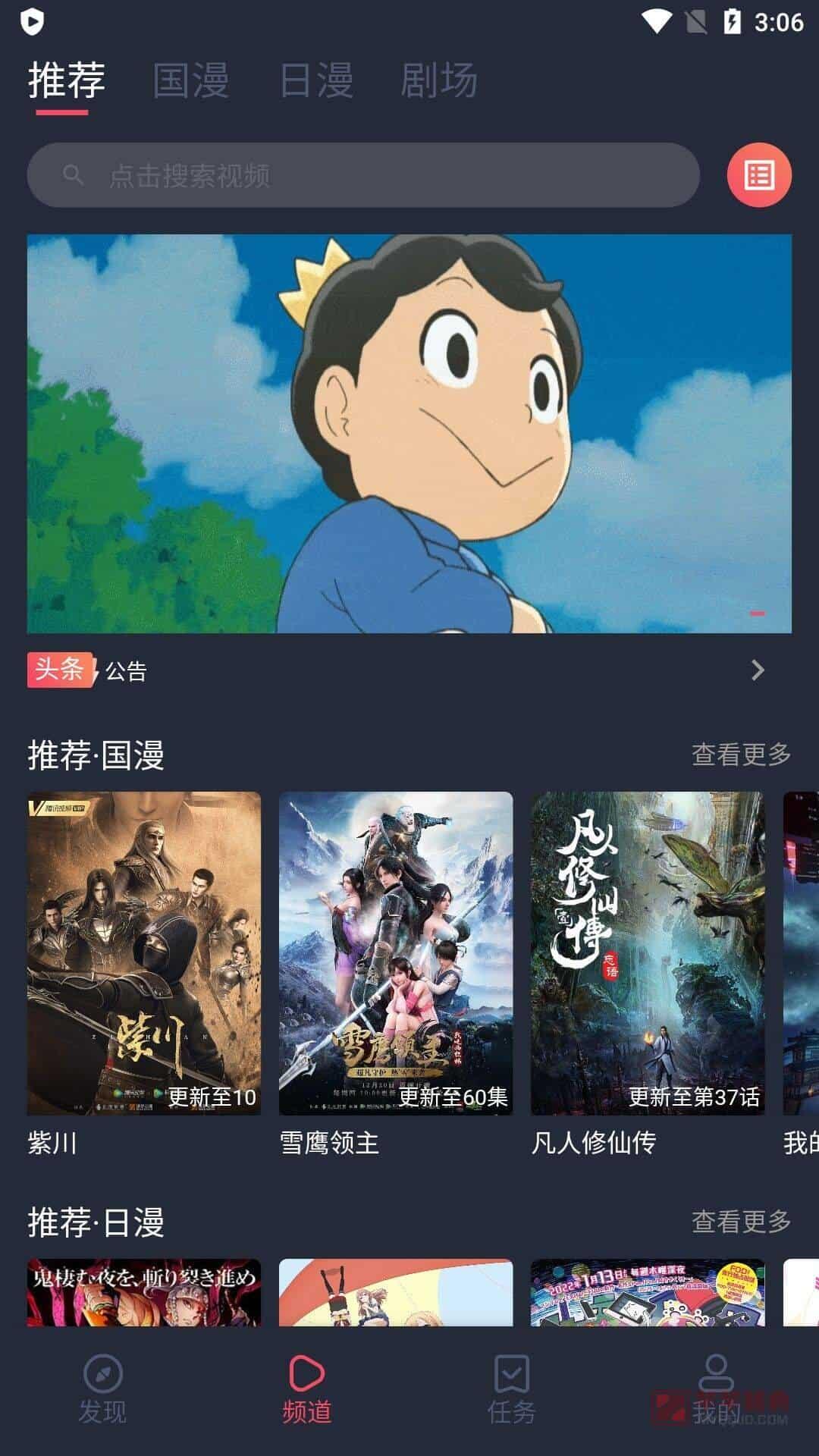Switch to the 日漫 top tab
The width and height of the screenshot is (819, 1456).
(x=316, y=80)
